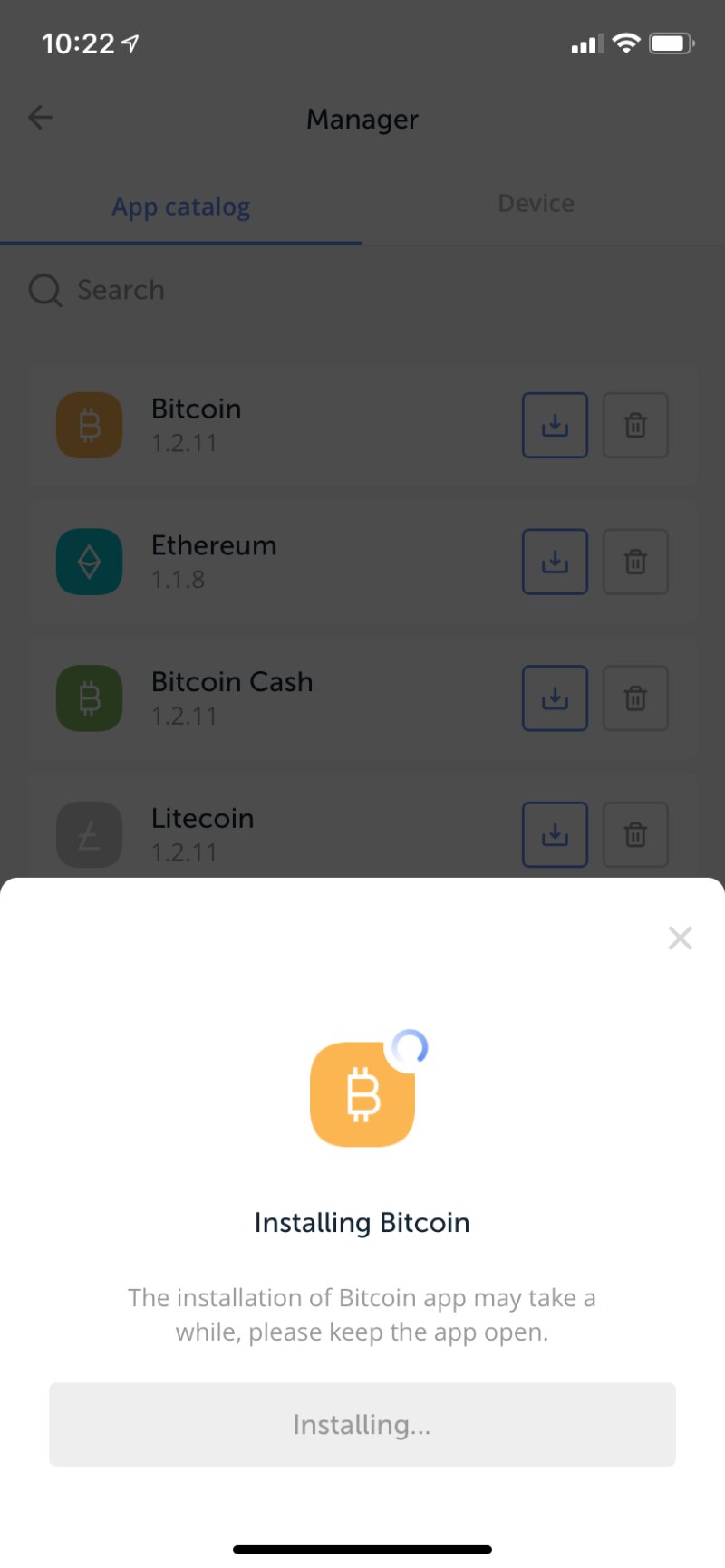Tap the trash icon for Litecoin

tap(635, 834)
